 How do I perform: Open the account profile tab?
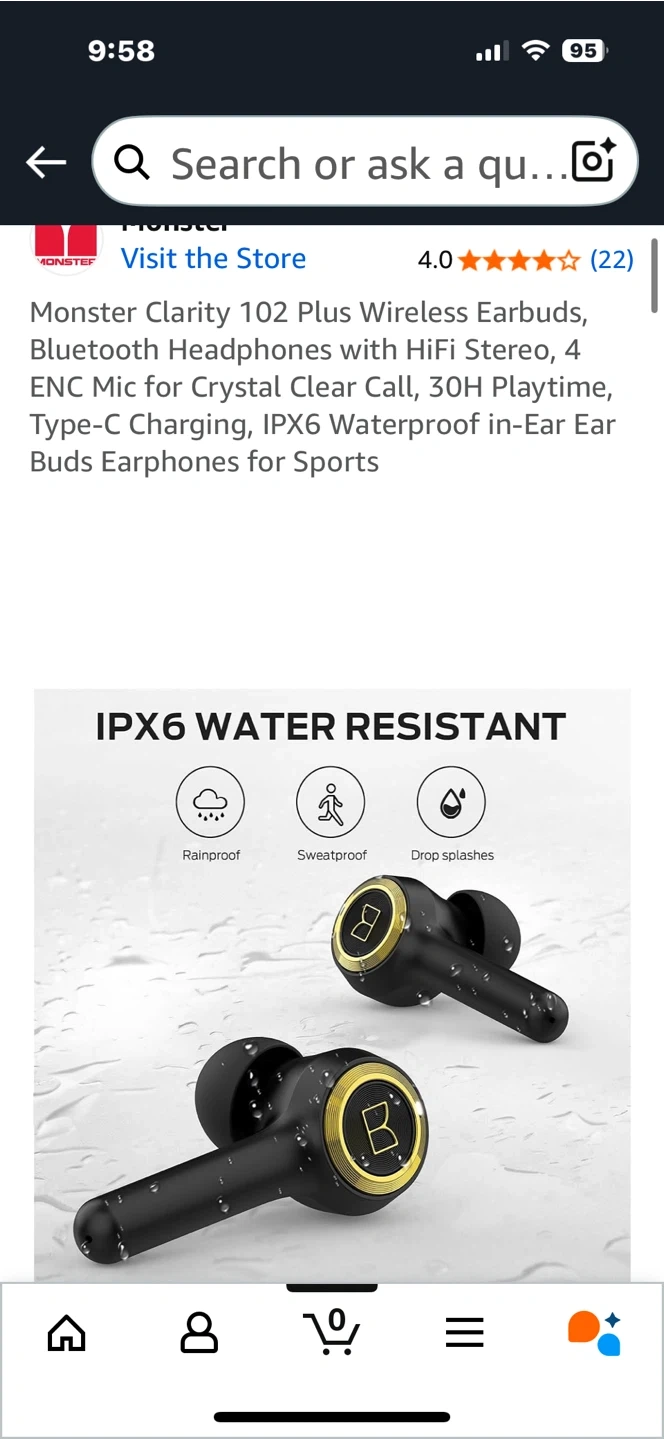coord(199,1332)
